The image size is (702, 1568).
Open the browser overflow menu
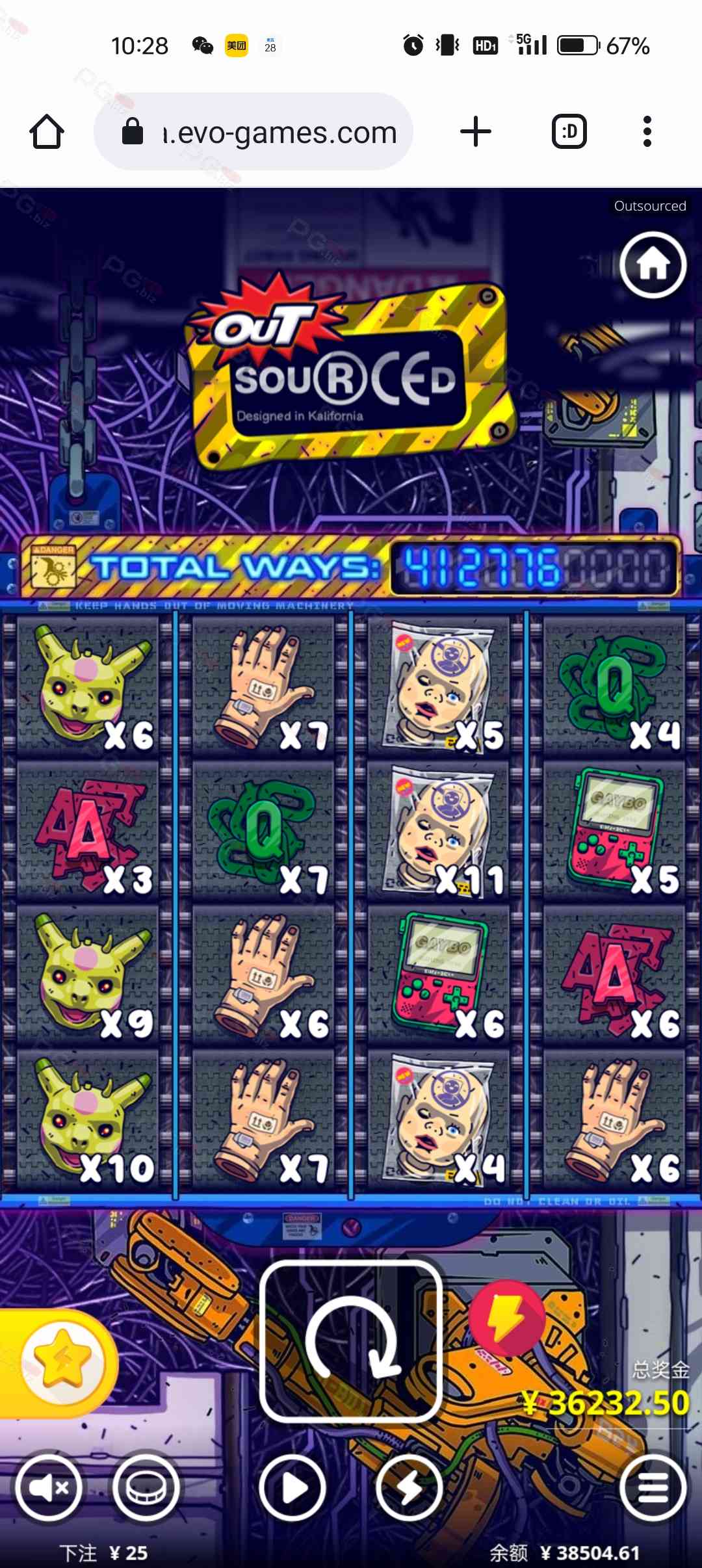(647, 132)
